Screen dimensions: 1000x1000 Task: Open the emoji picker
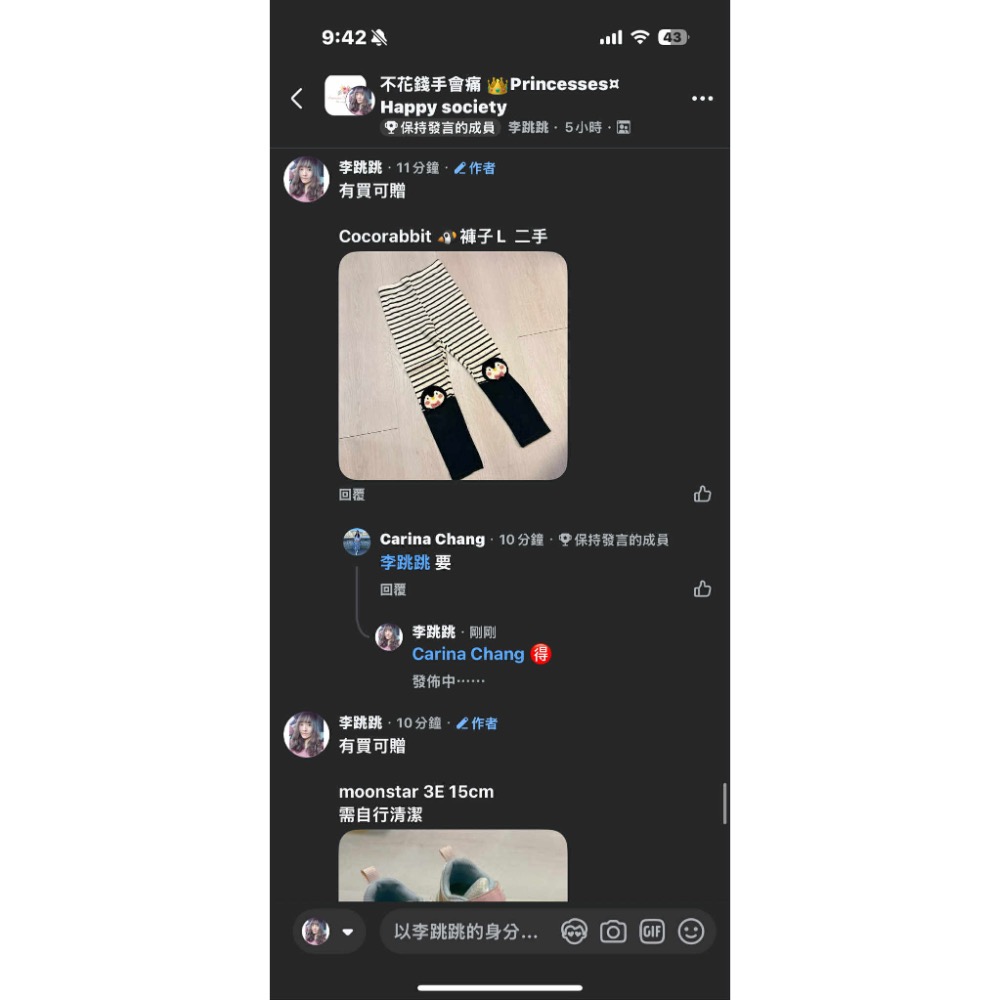pos(691,932)
